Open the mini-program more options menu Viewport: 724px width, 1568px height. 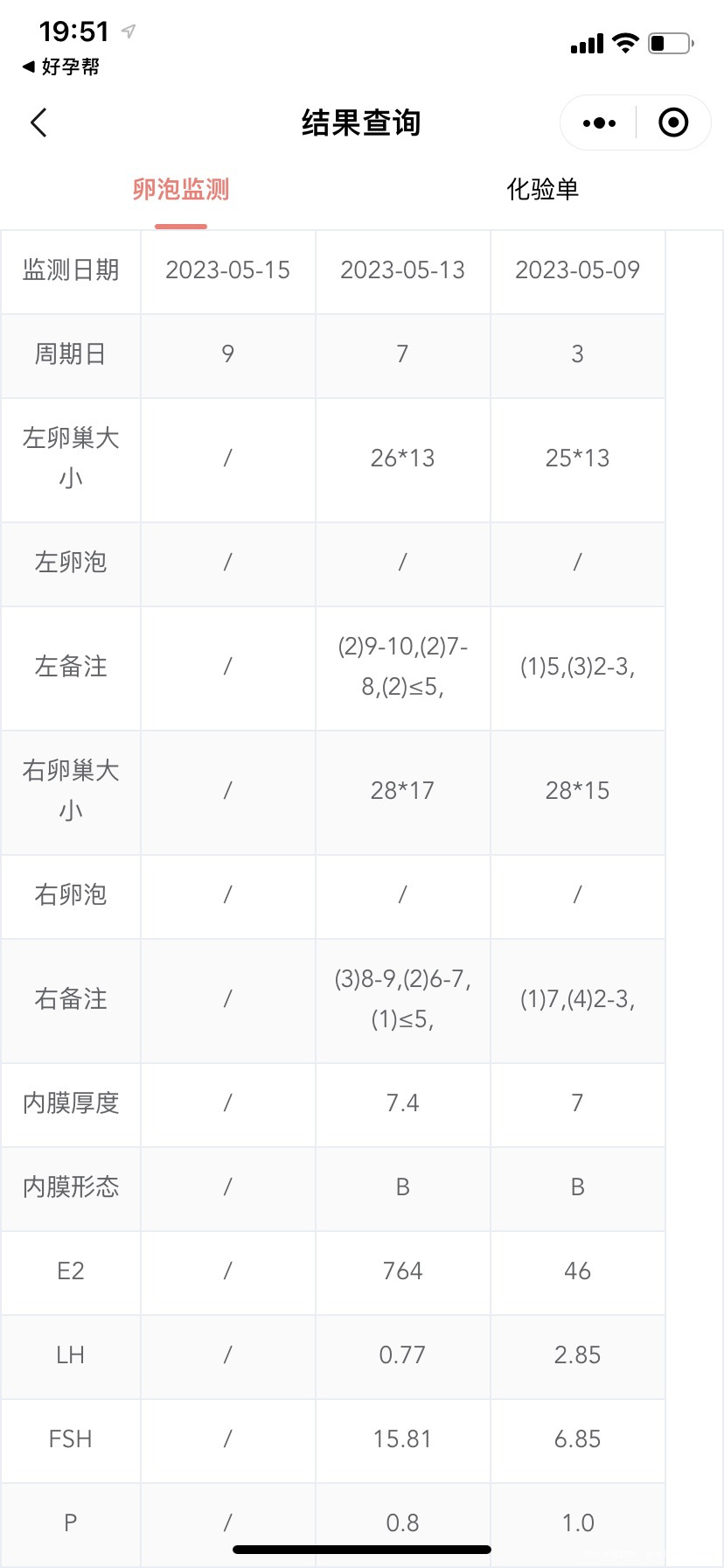tap(597, 122)
